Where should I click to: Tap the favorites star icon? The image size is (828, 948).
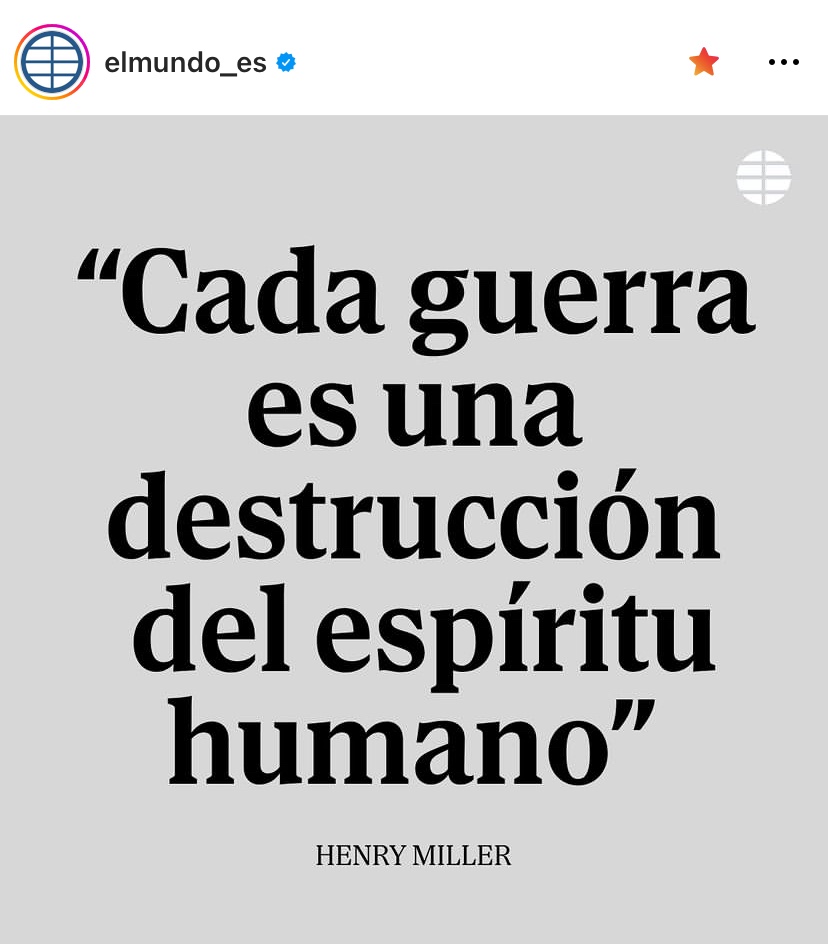pos(704,62)
